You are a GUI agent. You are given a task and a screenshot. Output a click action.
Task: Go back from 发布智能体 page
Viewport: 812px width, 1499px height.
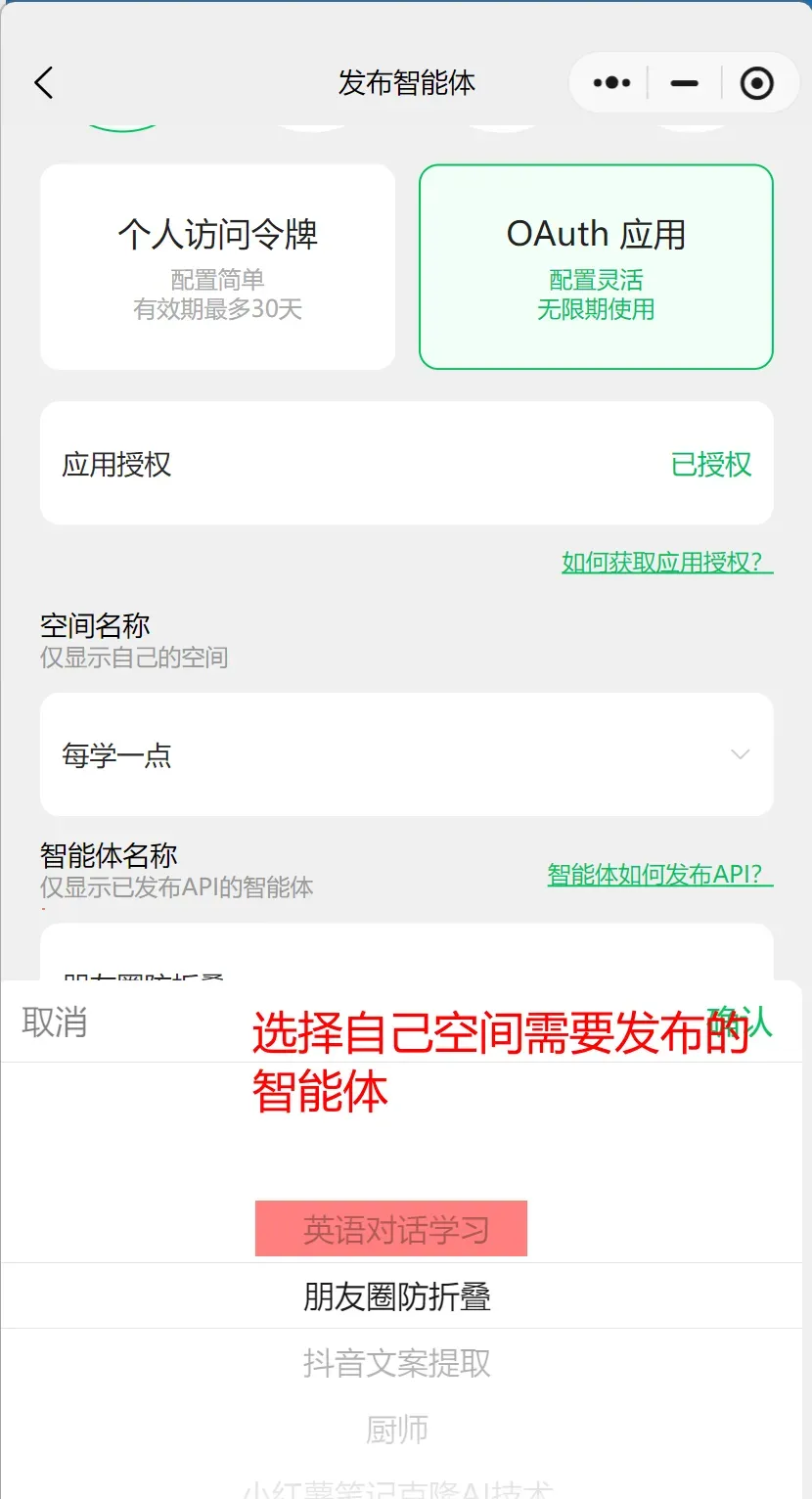pyautogui.click(x=44, y=83)
